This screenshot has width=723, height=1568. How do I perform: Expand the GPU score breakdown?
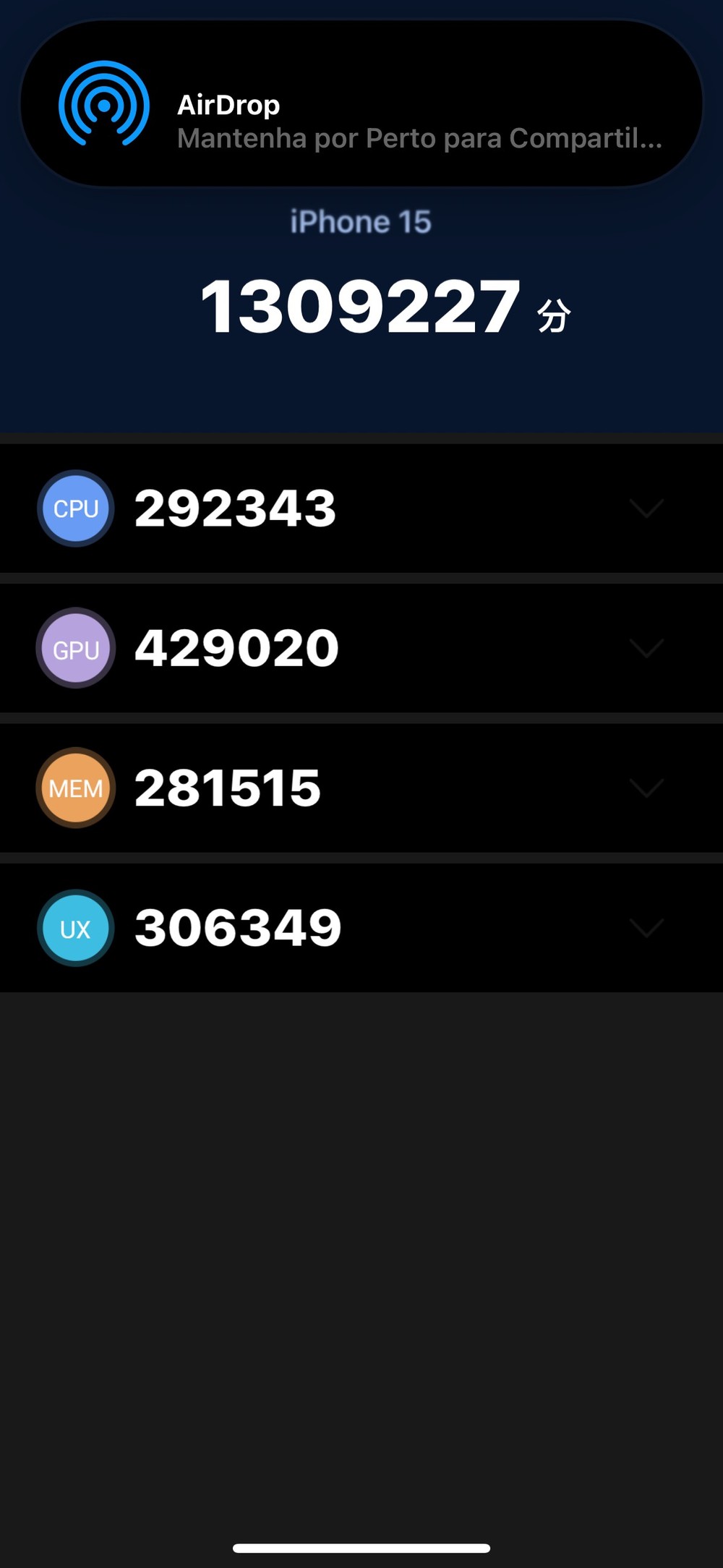(x=646, y=648)
